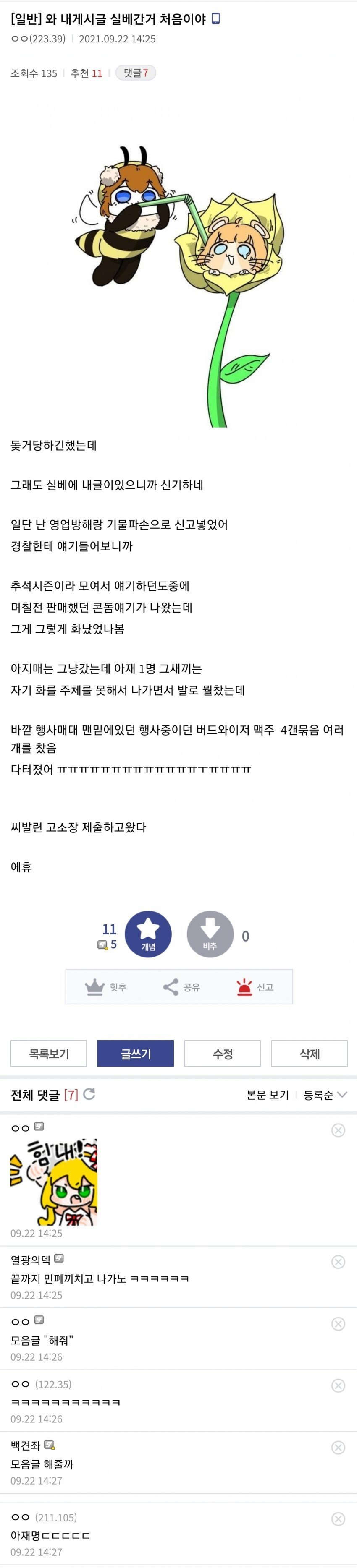
Task: Delete this post with 삭제
Action: click(310, 1053)
